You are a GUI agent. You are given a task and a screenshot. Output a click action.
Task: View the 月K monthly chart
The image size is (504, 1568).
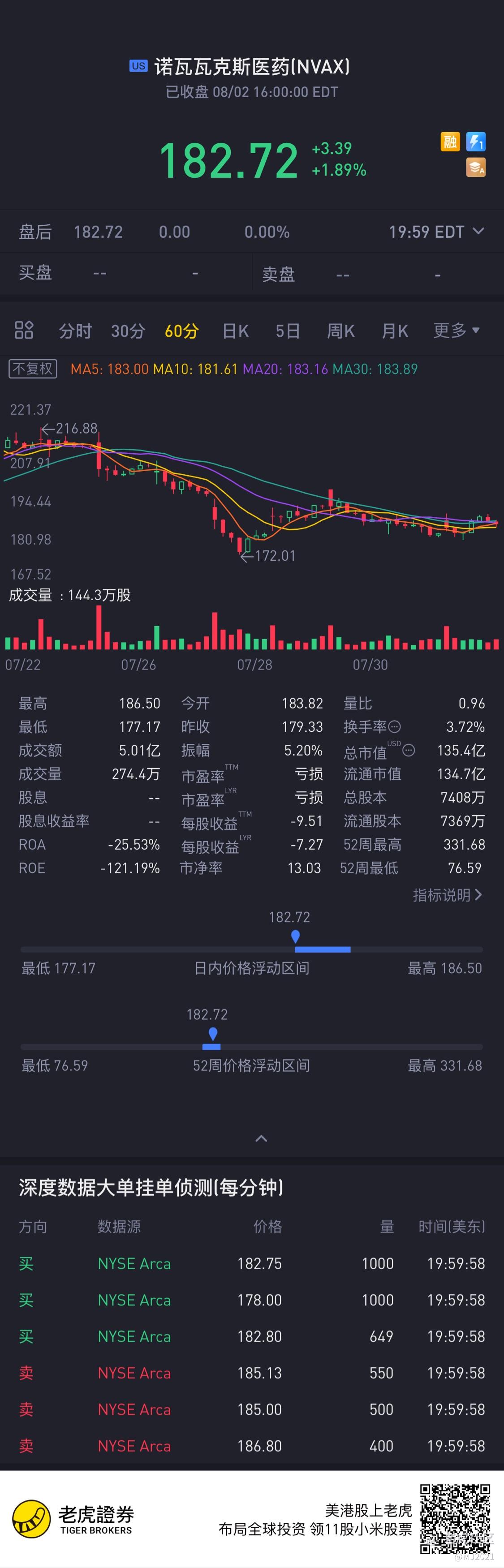point(394,331)
